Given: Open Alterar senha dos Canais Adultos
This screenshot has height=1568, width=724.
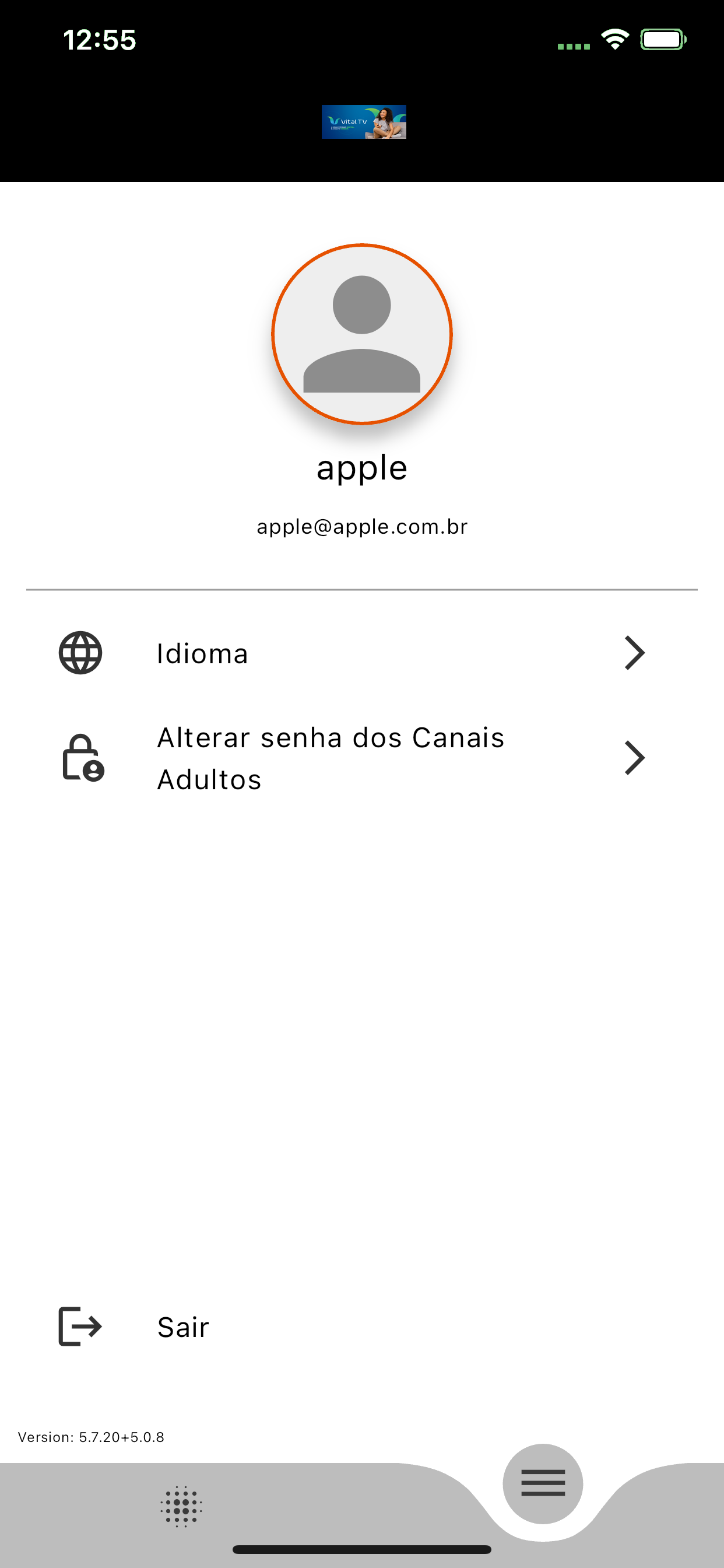Looking at the screenshot, I should point(361,758).
